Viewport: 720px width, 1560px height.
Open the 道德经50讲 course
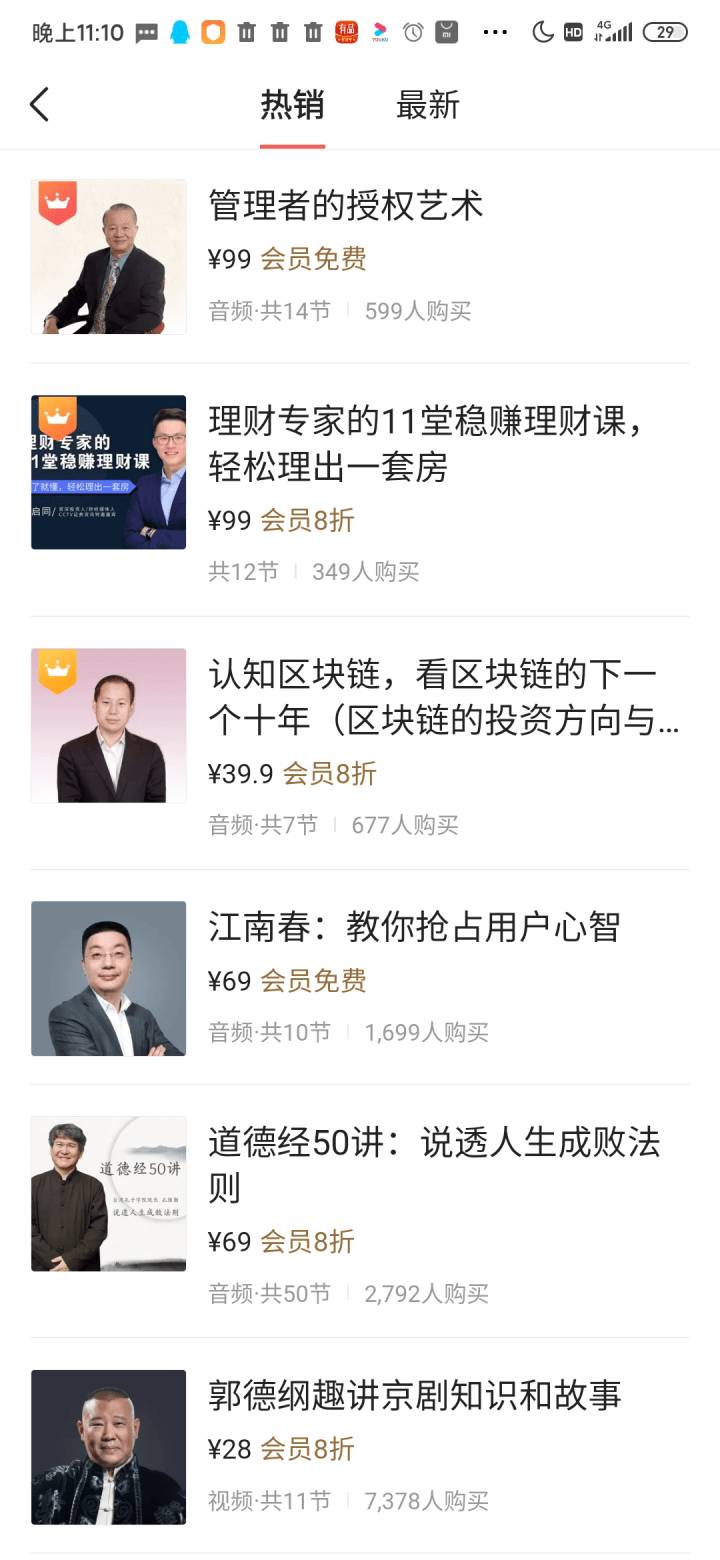coord(434,1165)
